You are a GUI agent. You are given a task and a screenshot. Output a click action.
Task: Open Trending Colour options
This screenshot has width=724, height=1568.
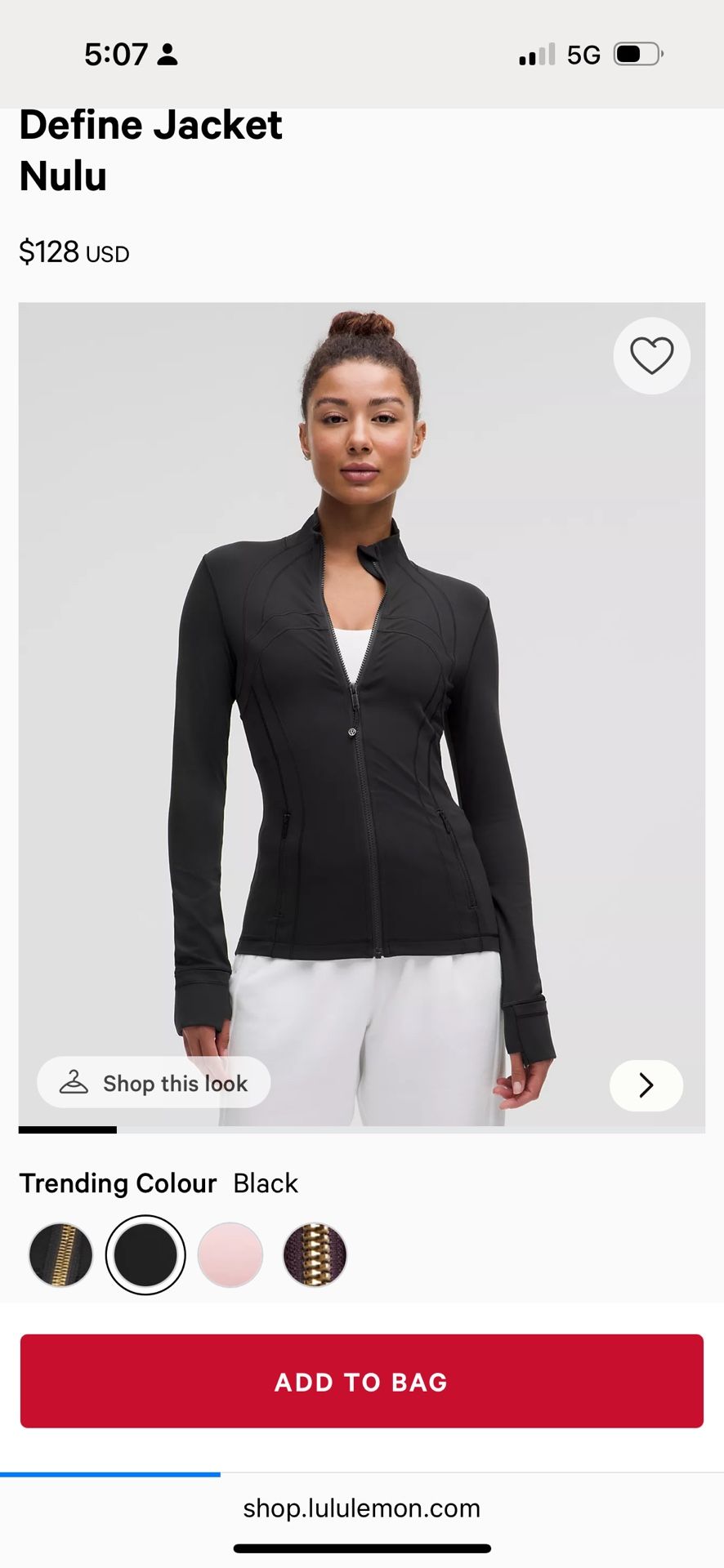tap(117, 1183)
